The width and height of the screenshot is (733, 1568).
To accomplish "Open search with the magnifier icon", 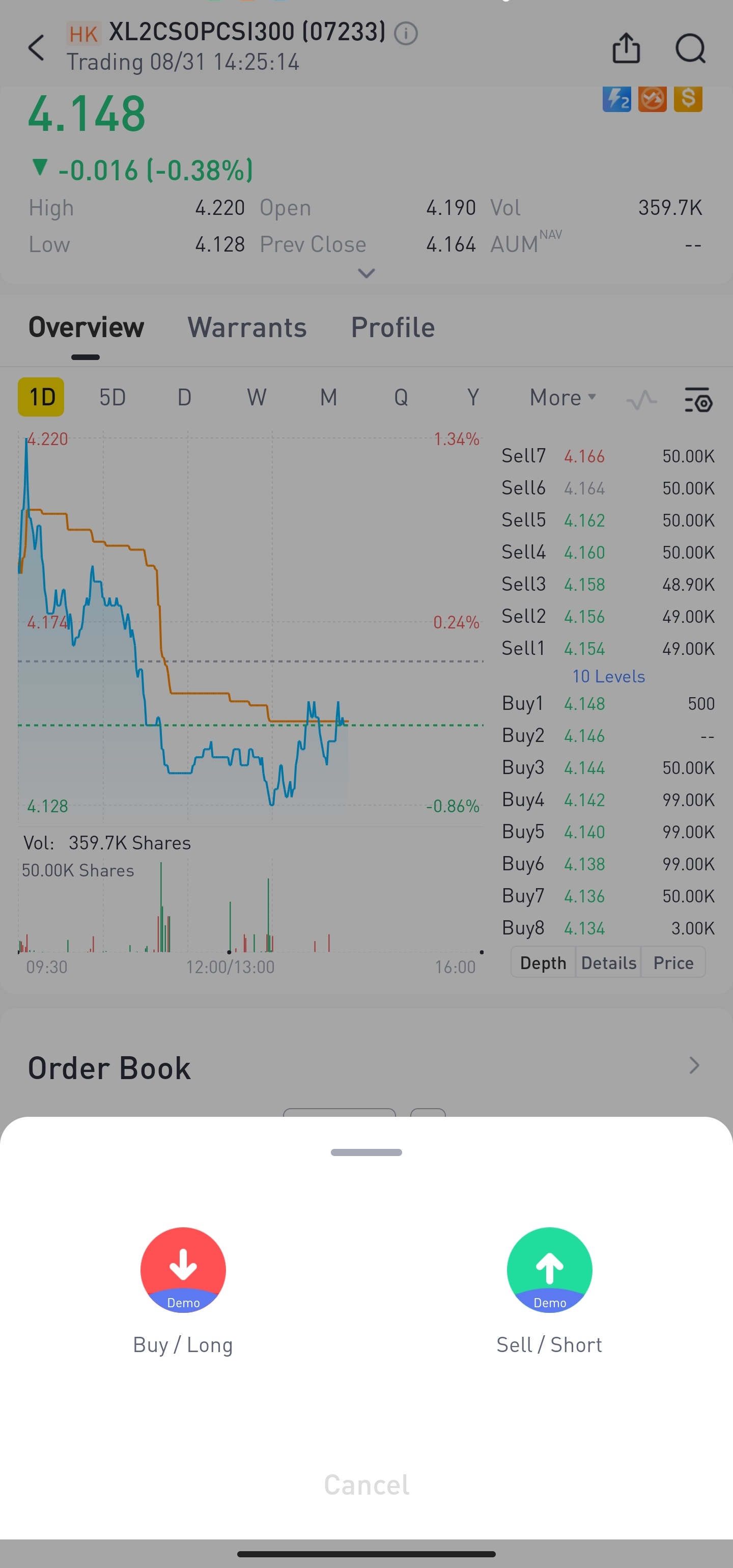I will pyautogui.click(x=690, y=49).
